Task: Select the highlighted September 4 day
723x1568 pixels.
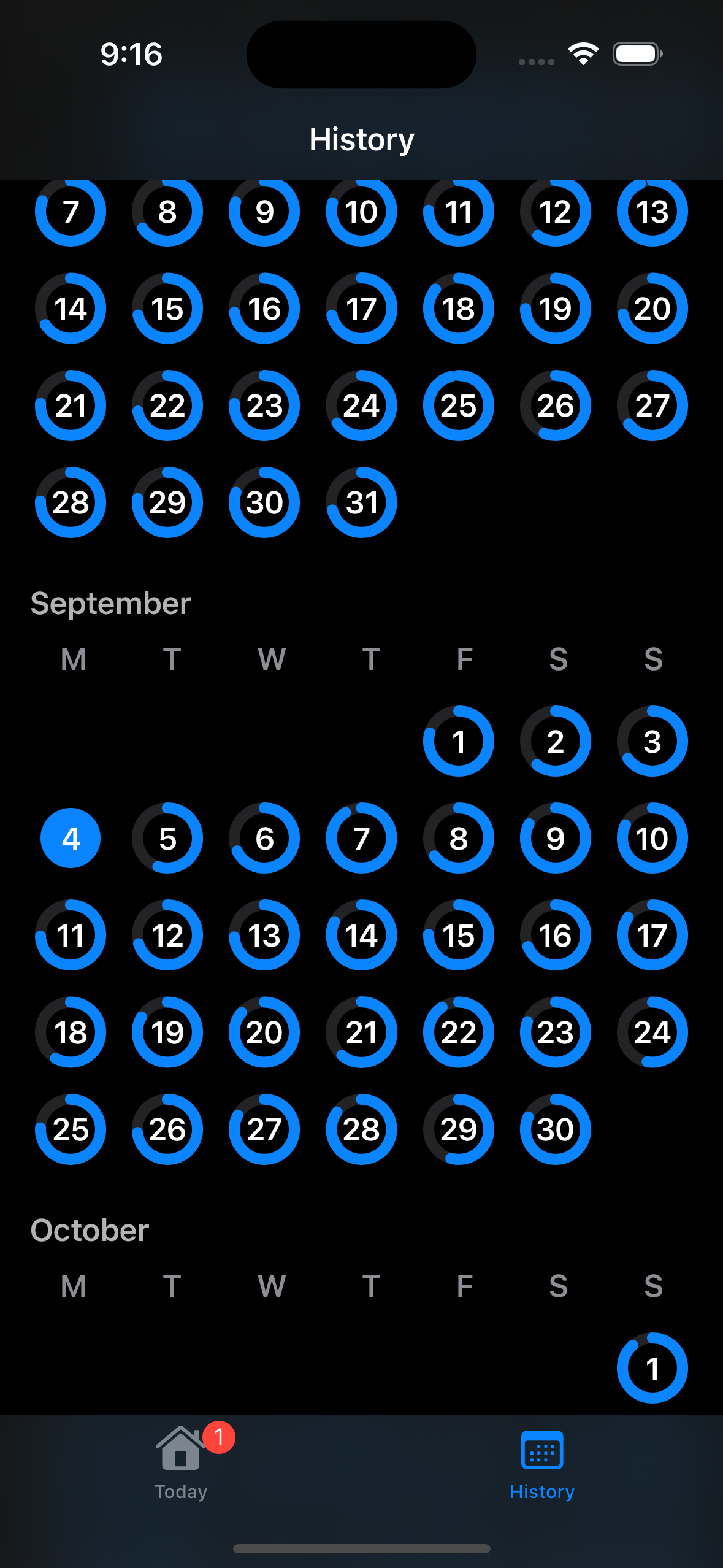Action: (71, 838)
